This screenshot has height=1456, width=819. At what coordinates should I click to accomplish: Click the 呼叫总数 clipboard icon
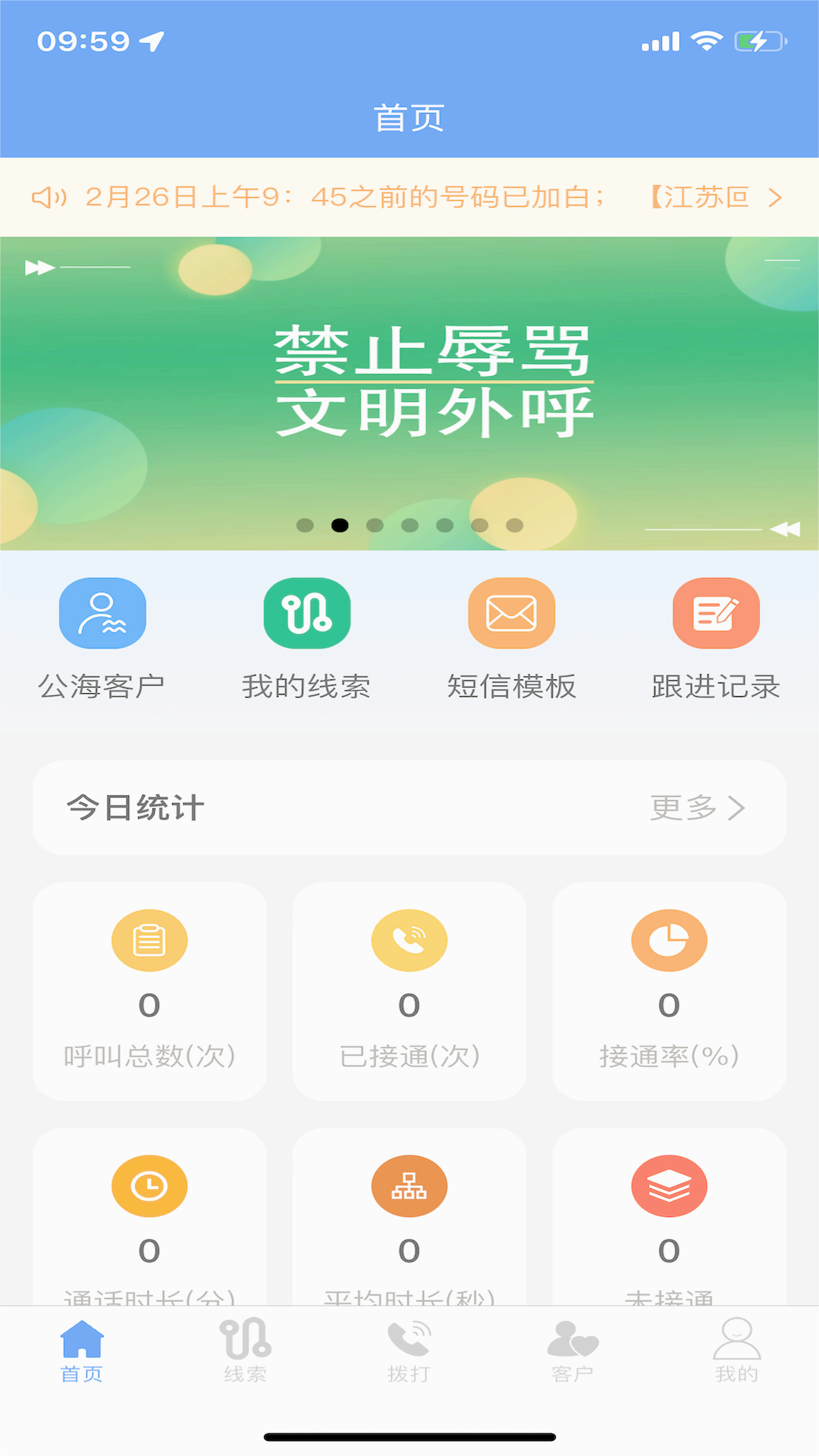click(x=149, y=940)
